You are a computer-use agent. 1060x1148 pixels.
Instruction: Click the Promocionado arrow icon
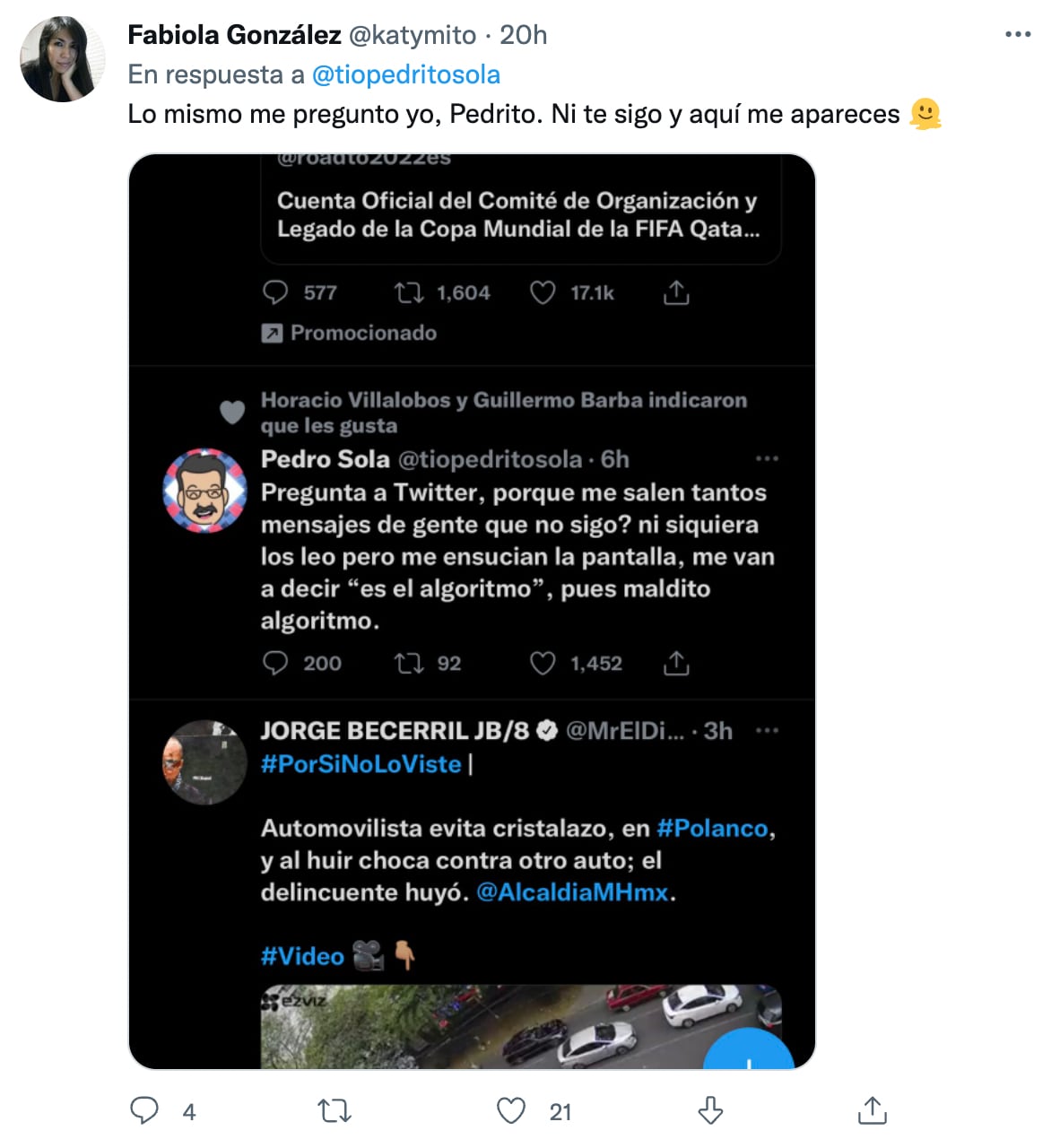272,333
